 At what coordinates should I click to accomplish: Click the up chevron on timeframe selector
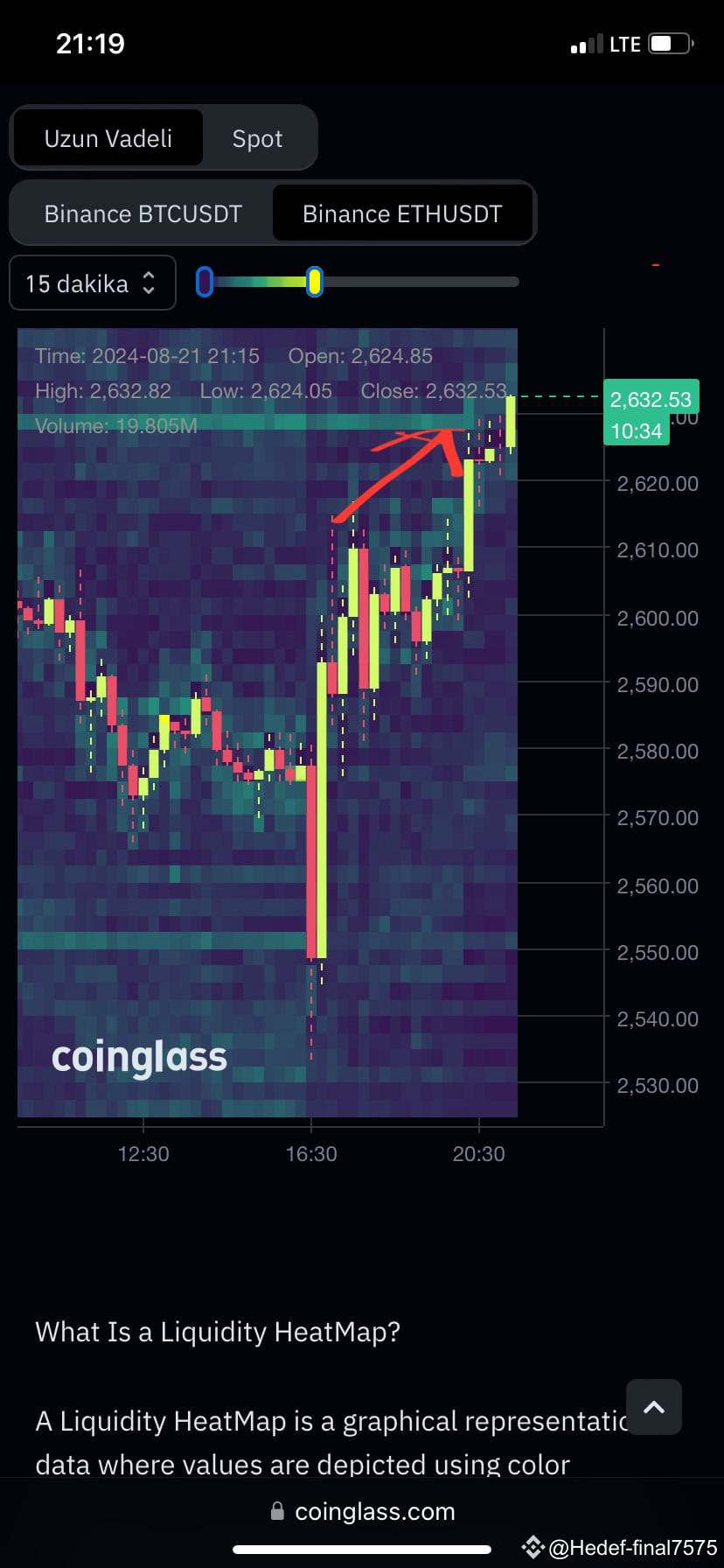point(150,276)
